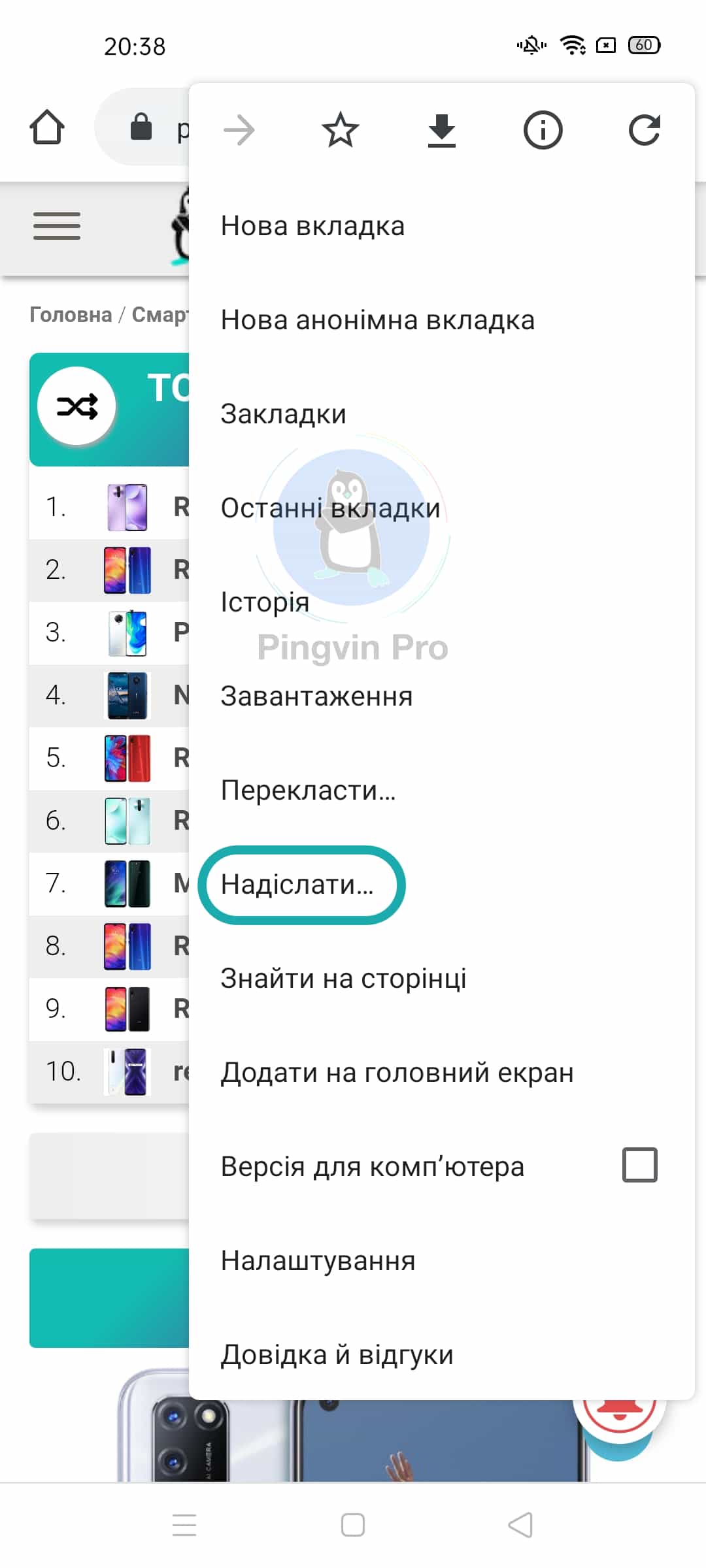Image resolution: width=706 pixels, height=1568 pixels.
Task: Select Перекласти… option
Action: (308, 791)
